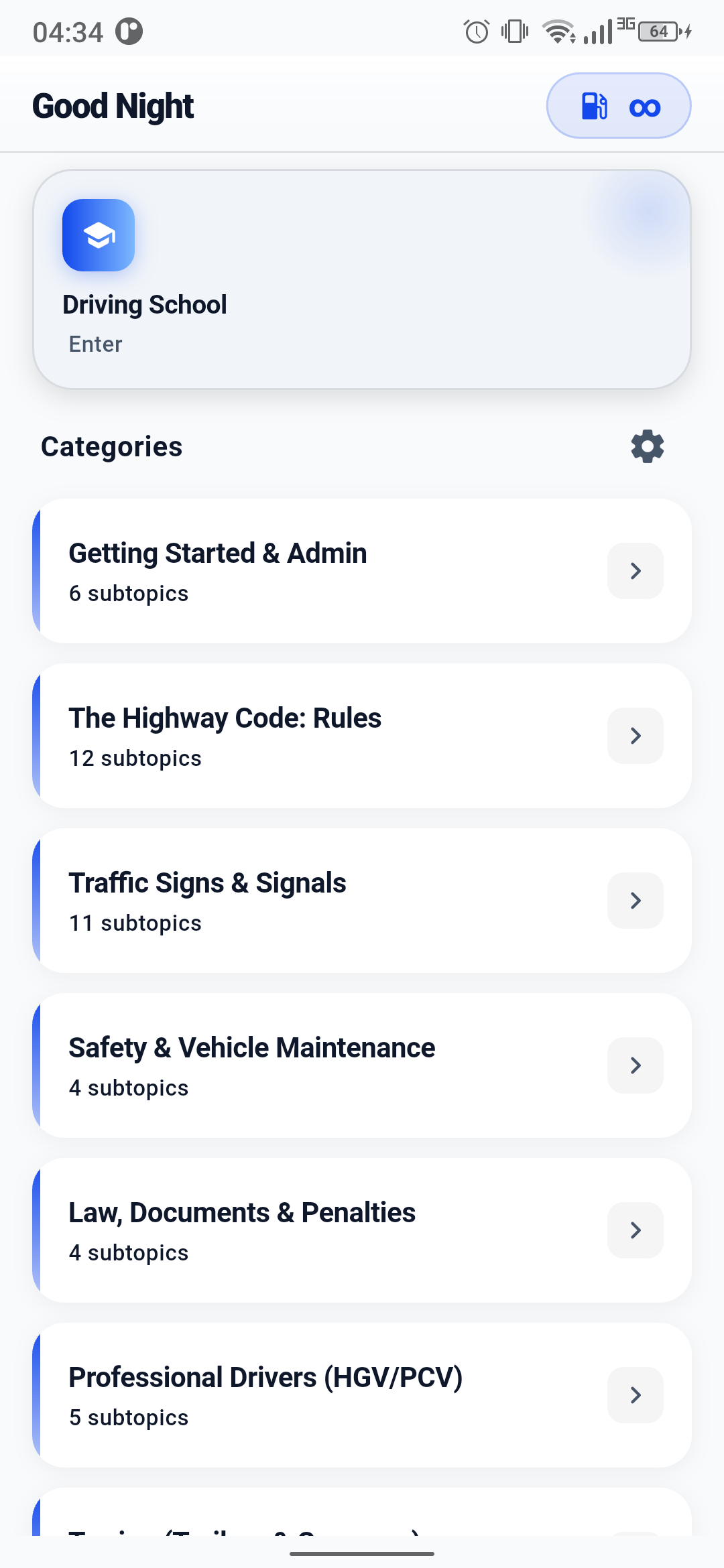Expand The Highway Code: Rules category

tap(635, 735)
